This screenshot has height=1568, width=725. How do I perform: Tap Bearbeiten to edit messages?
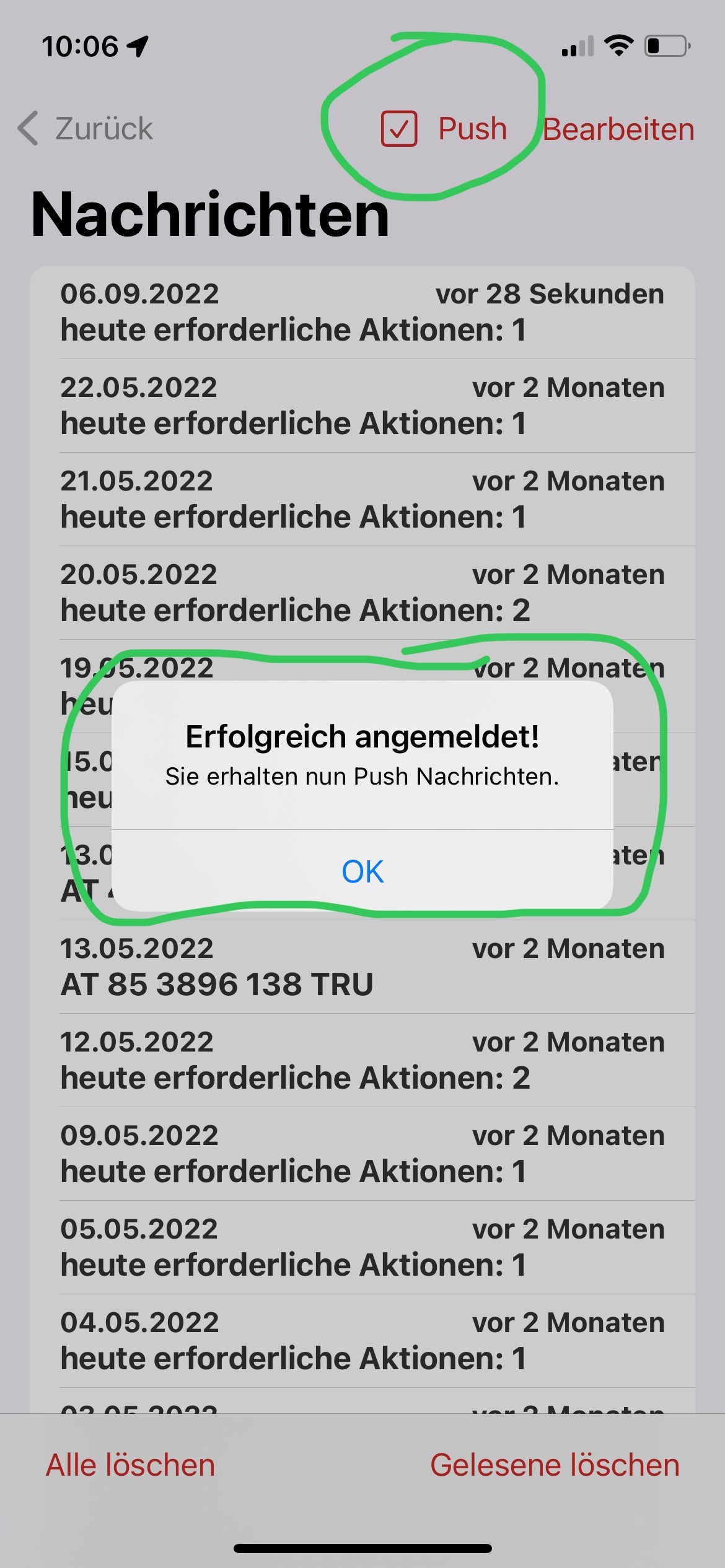618,129
